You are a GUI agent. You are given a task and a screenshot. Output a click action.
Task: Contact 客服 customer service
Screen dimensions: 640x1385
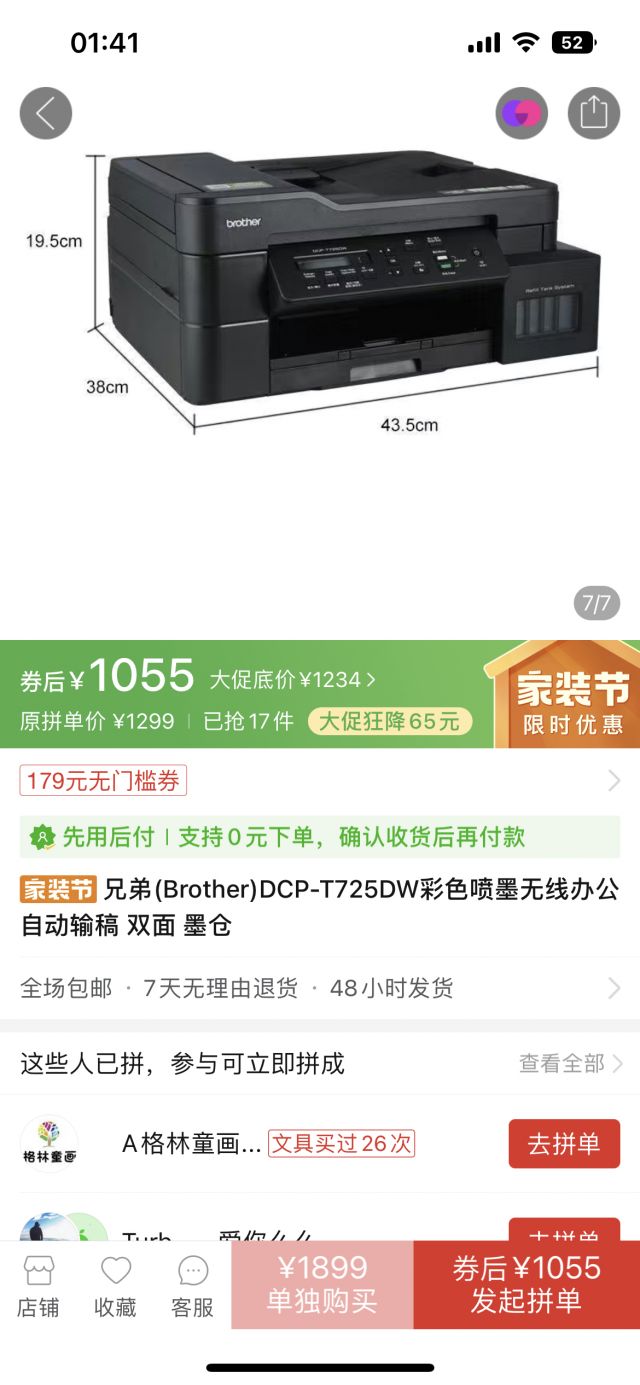click(x=192, y=1286)
